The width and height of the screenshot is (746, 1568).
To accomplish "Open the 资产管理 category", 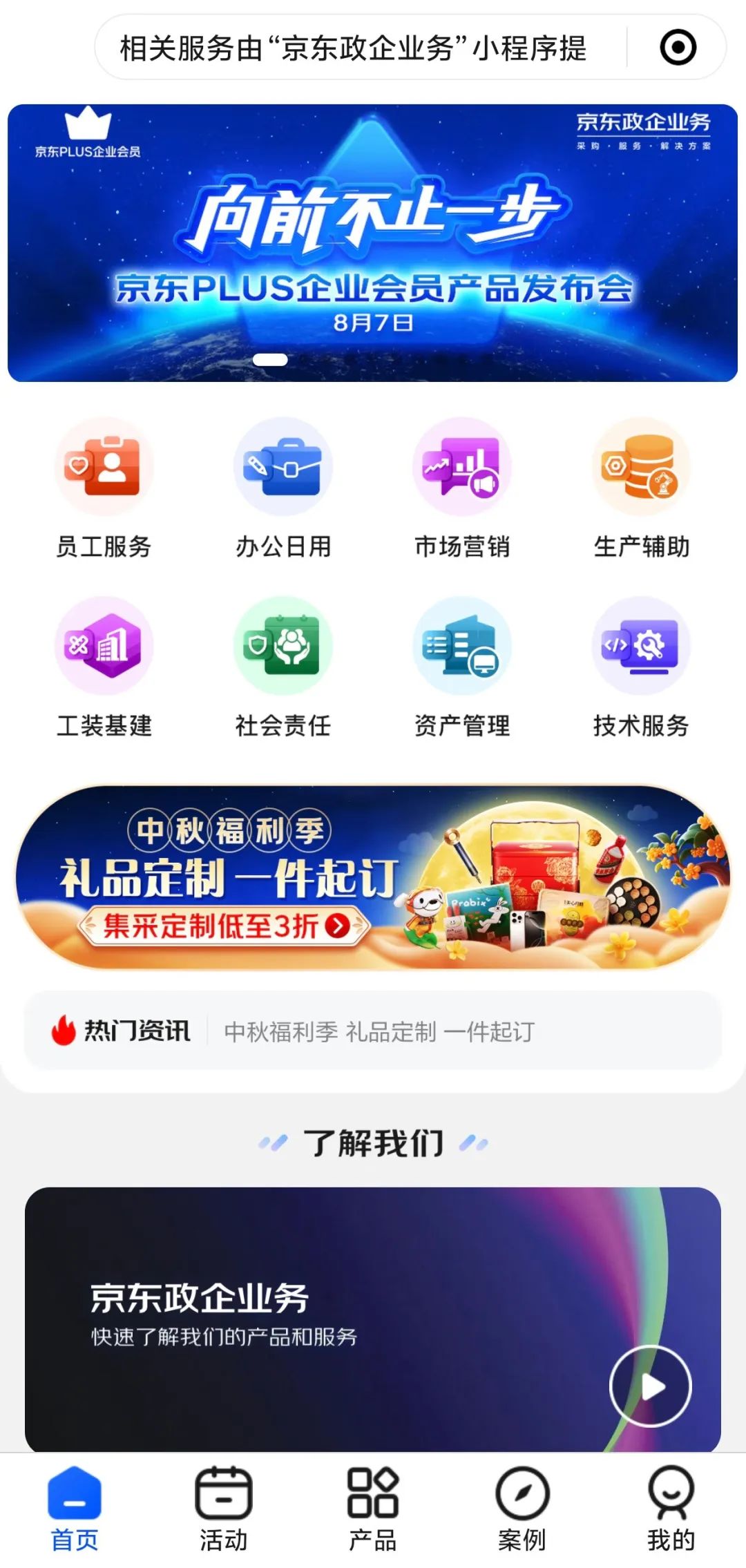I will tap(462, 668).
